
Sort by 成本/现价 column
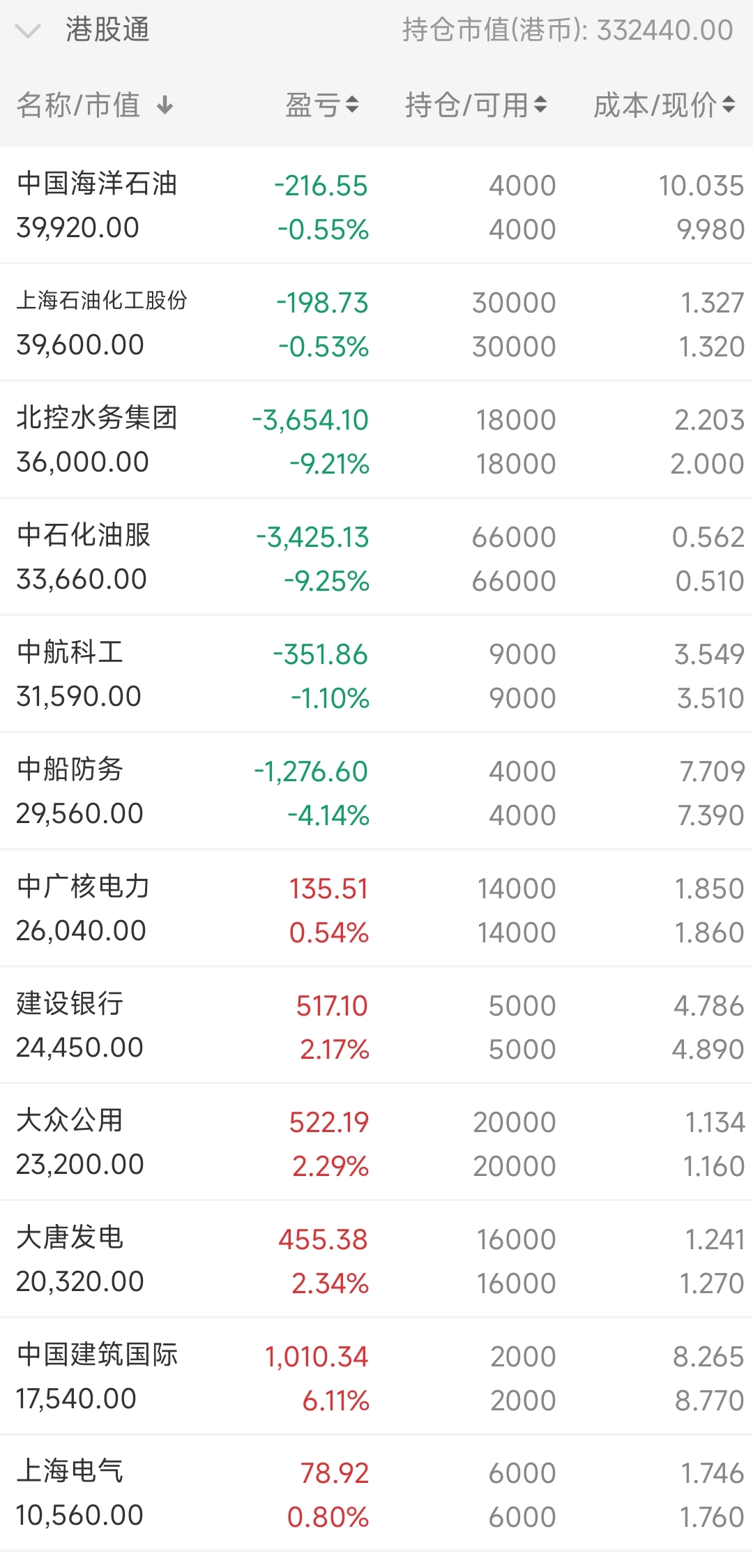pos(664,105)
